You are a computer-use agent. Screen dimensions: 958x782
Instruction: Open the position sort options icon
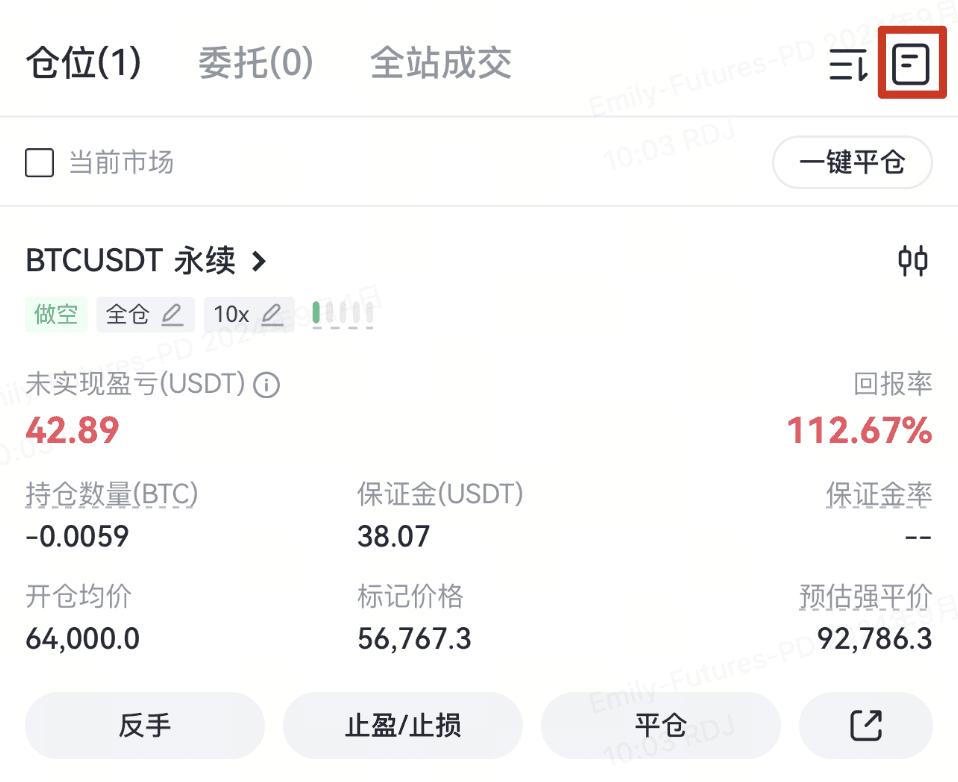coord(848,66)
